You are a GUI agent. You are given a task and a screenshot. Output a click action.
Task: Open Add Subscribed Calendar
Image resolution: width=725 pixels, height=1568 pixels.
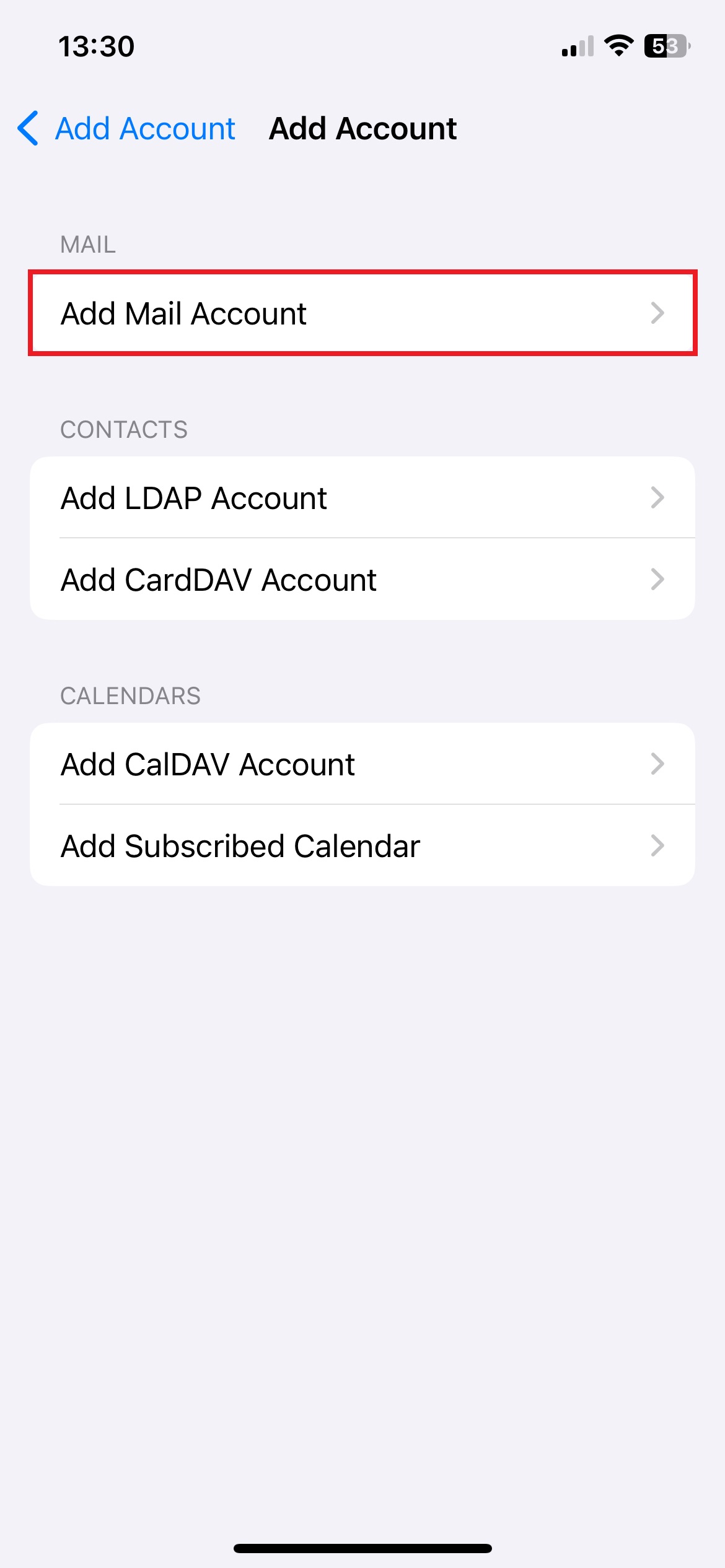coord(362,846)
